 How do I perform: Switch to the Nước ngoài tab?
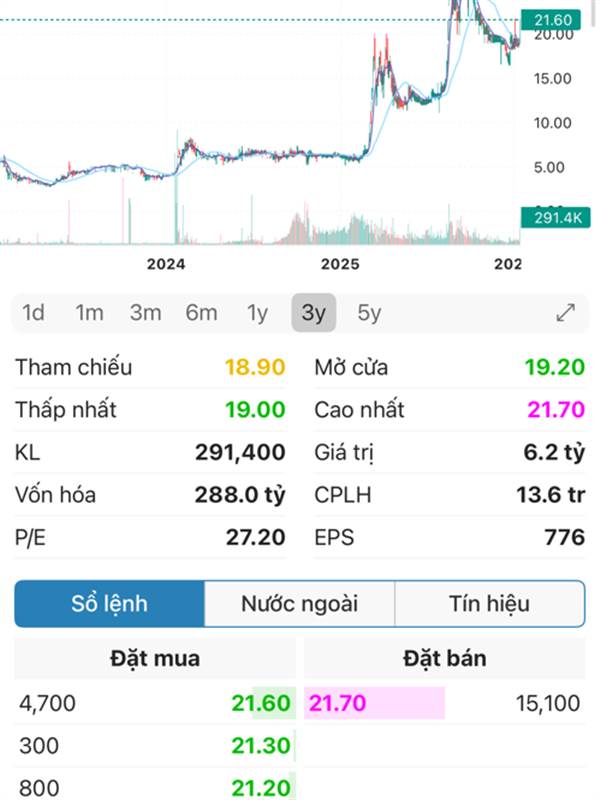coord(299,604)
